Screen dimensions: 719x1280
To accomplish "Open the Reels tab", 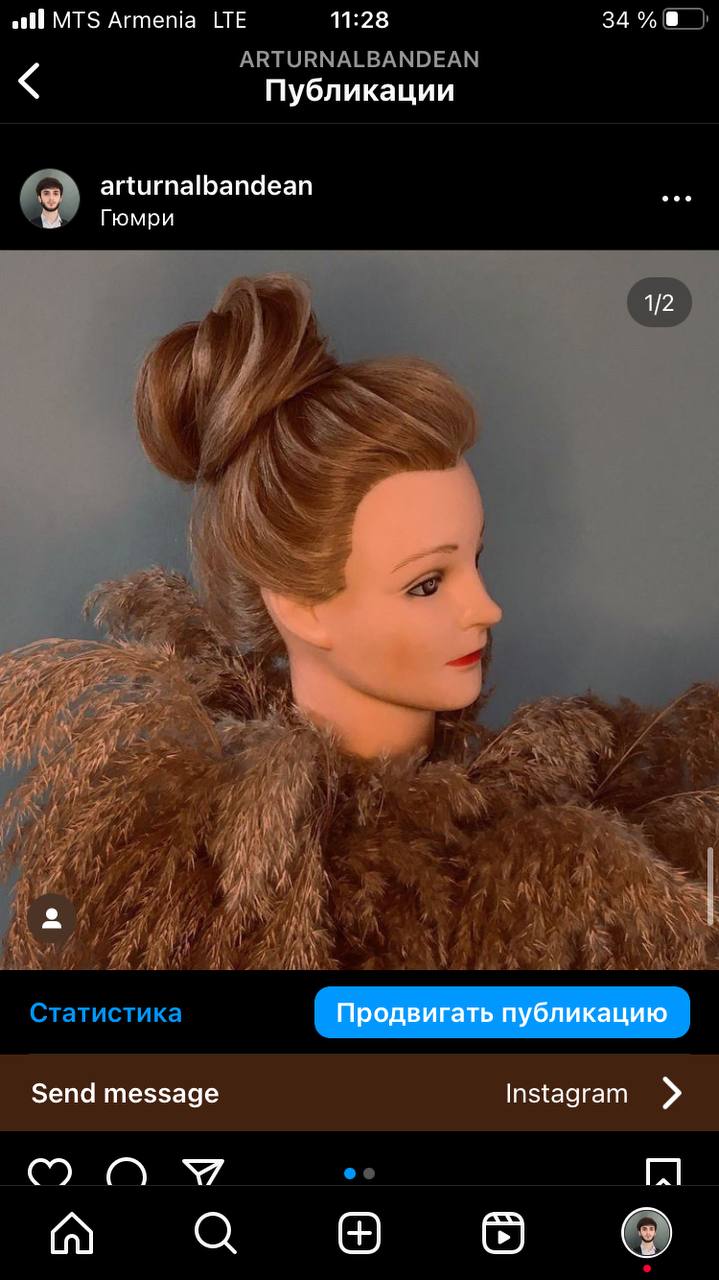I will (503, 1233).
